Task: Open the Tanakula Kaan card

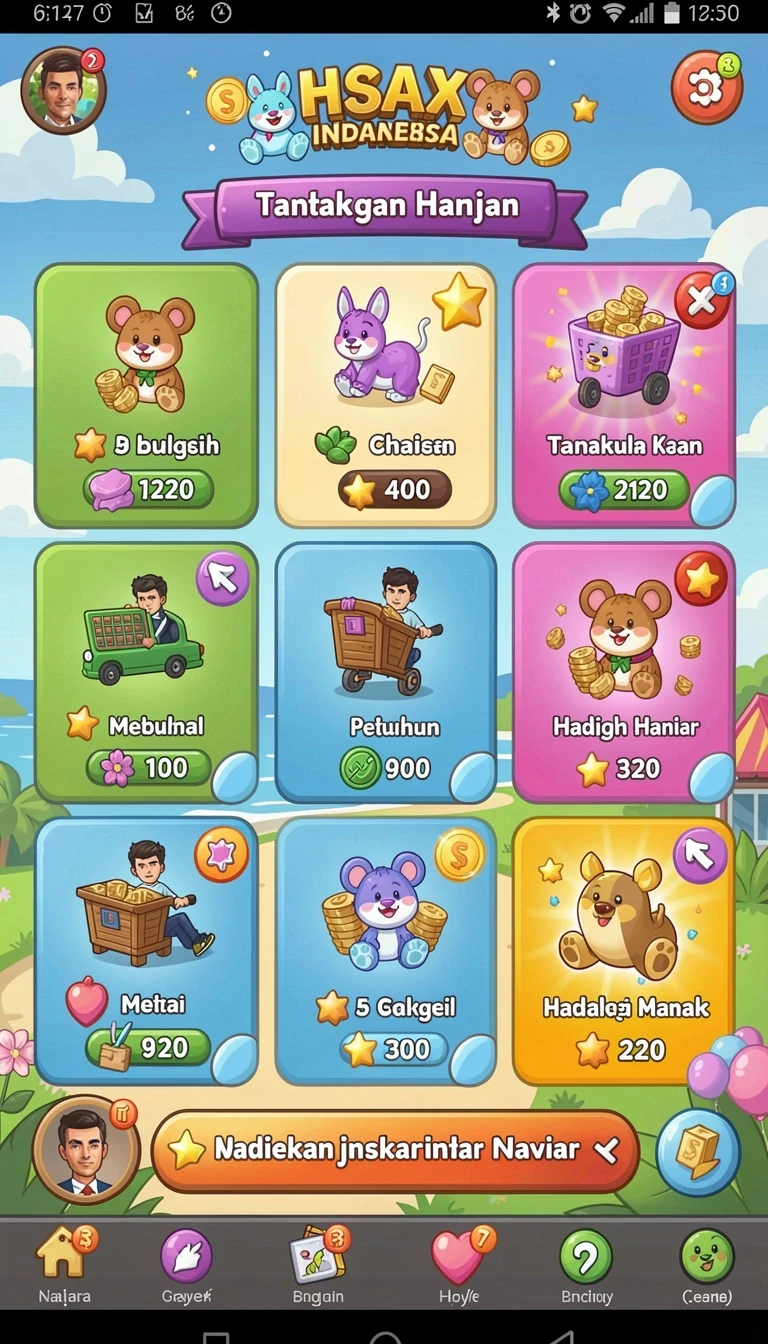Action: click(x=624, y=396)
